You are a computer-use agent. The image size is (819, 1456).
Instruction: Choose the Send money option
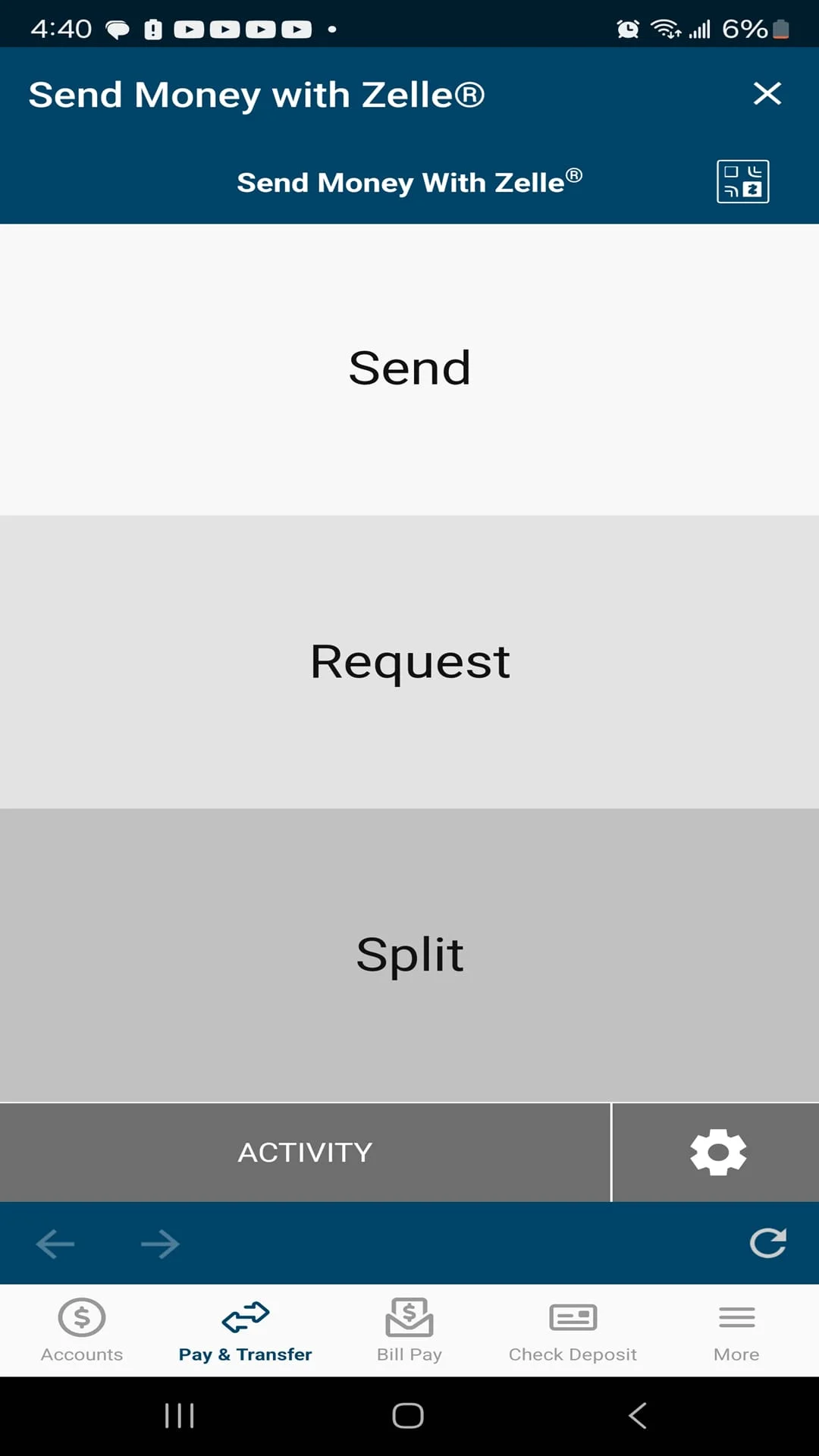[409, 368]
